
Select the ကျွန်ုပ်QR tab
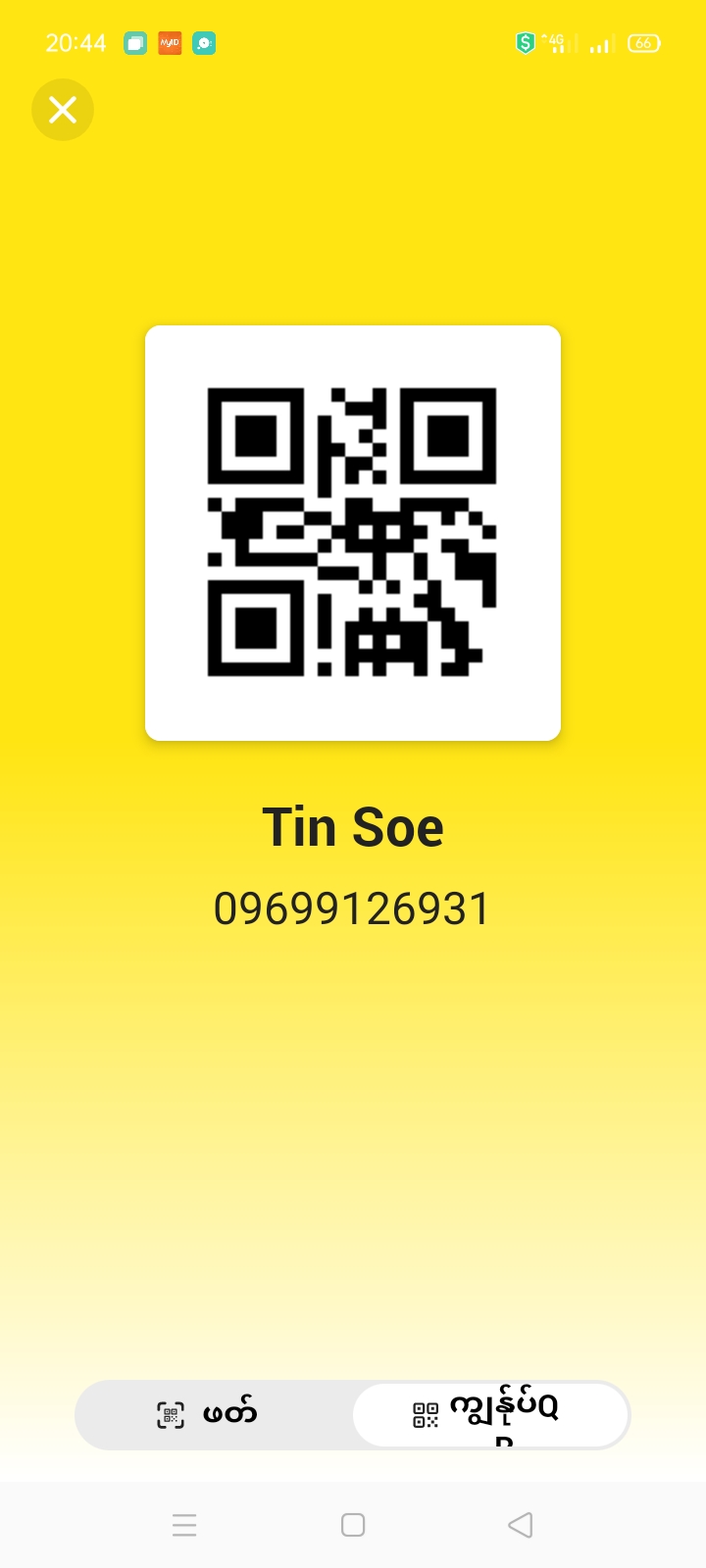490,1414
